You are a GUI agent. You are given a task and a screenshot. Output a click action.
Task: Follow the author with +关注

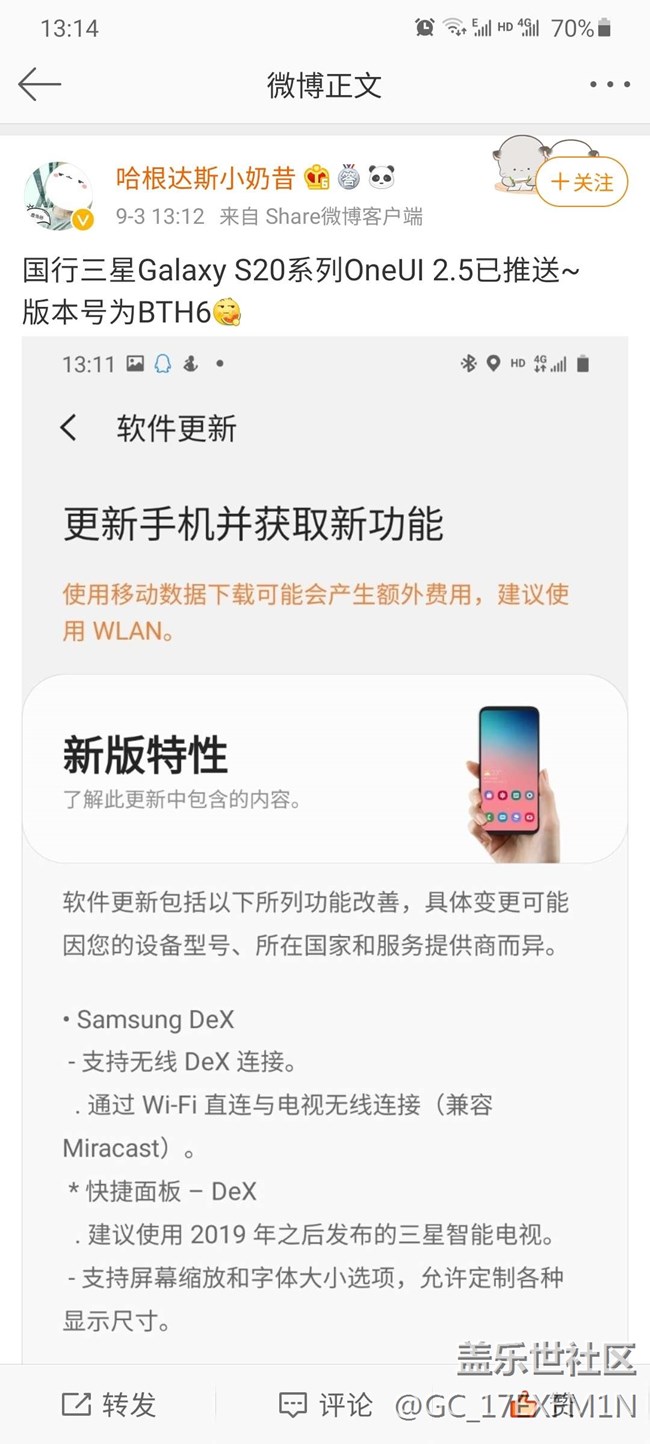[x=582, y=182]
